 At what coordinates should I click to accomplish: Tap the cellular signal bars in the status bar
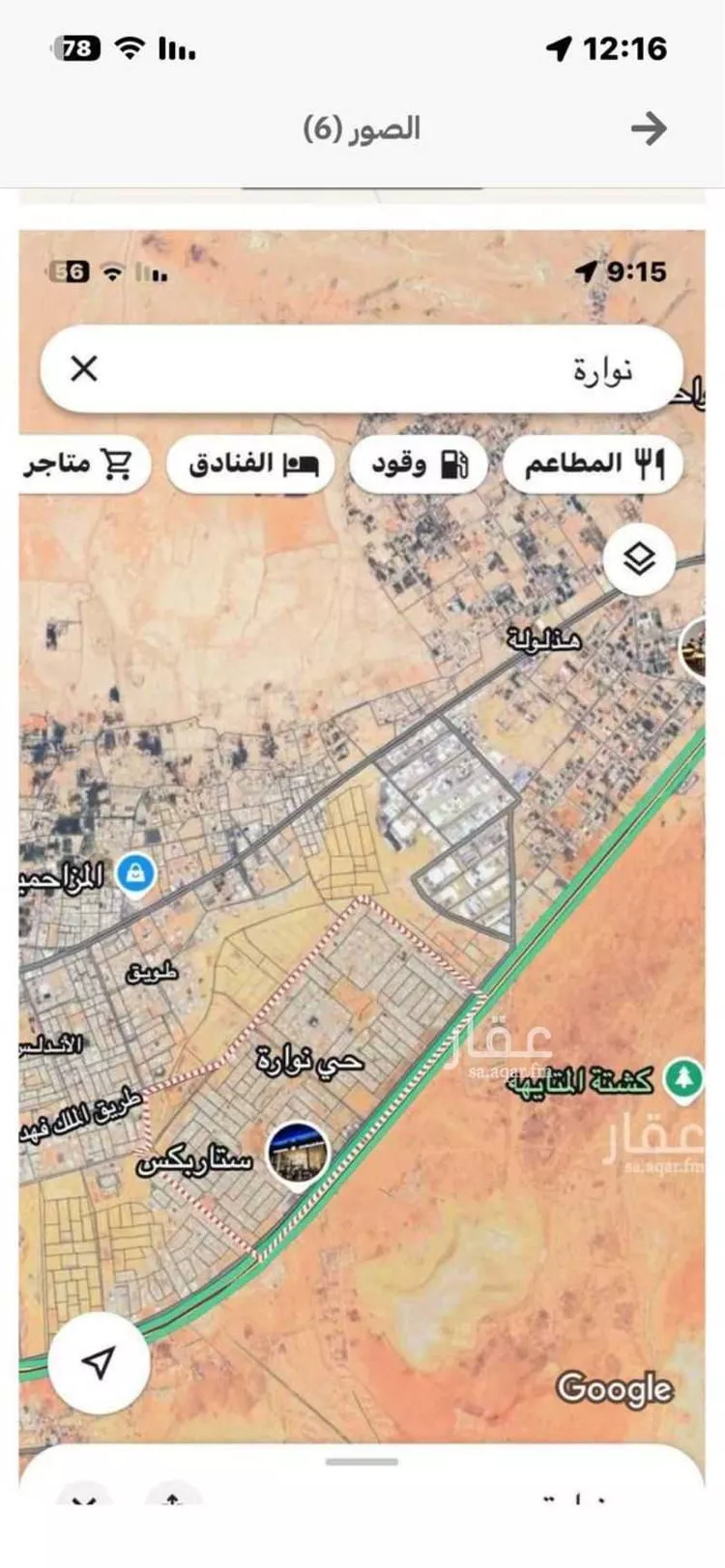176,50
